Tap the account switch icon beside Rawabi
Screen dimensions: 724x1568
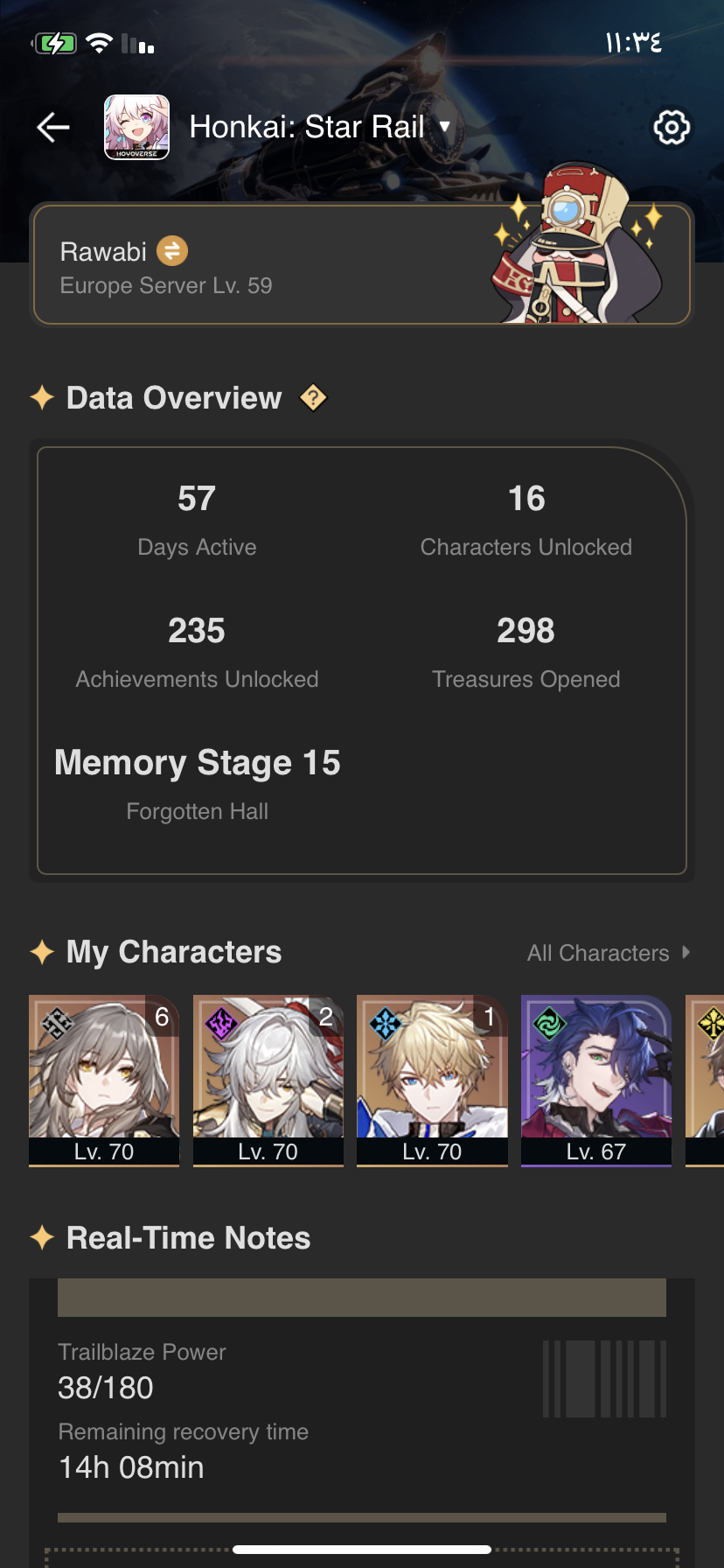pyautogui.click(x=171, y=251)
